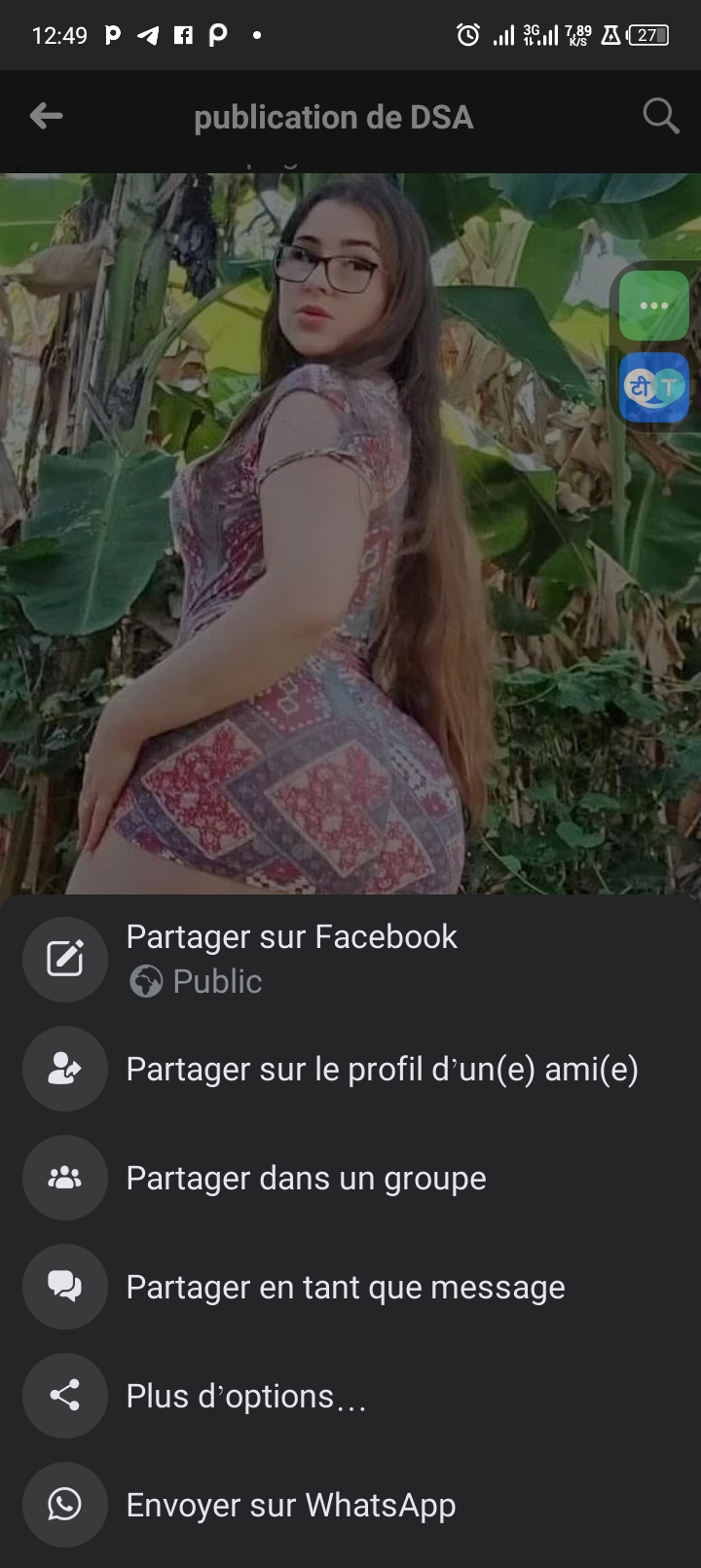
Task: Share via Partager en tant que message
Action: pyautogui.click(x=345, y=1287)
